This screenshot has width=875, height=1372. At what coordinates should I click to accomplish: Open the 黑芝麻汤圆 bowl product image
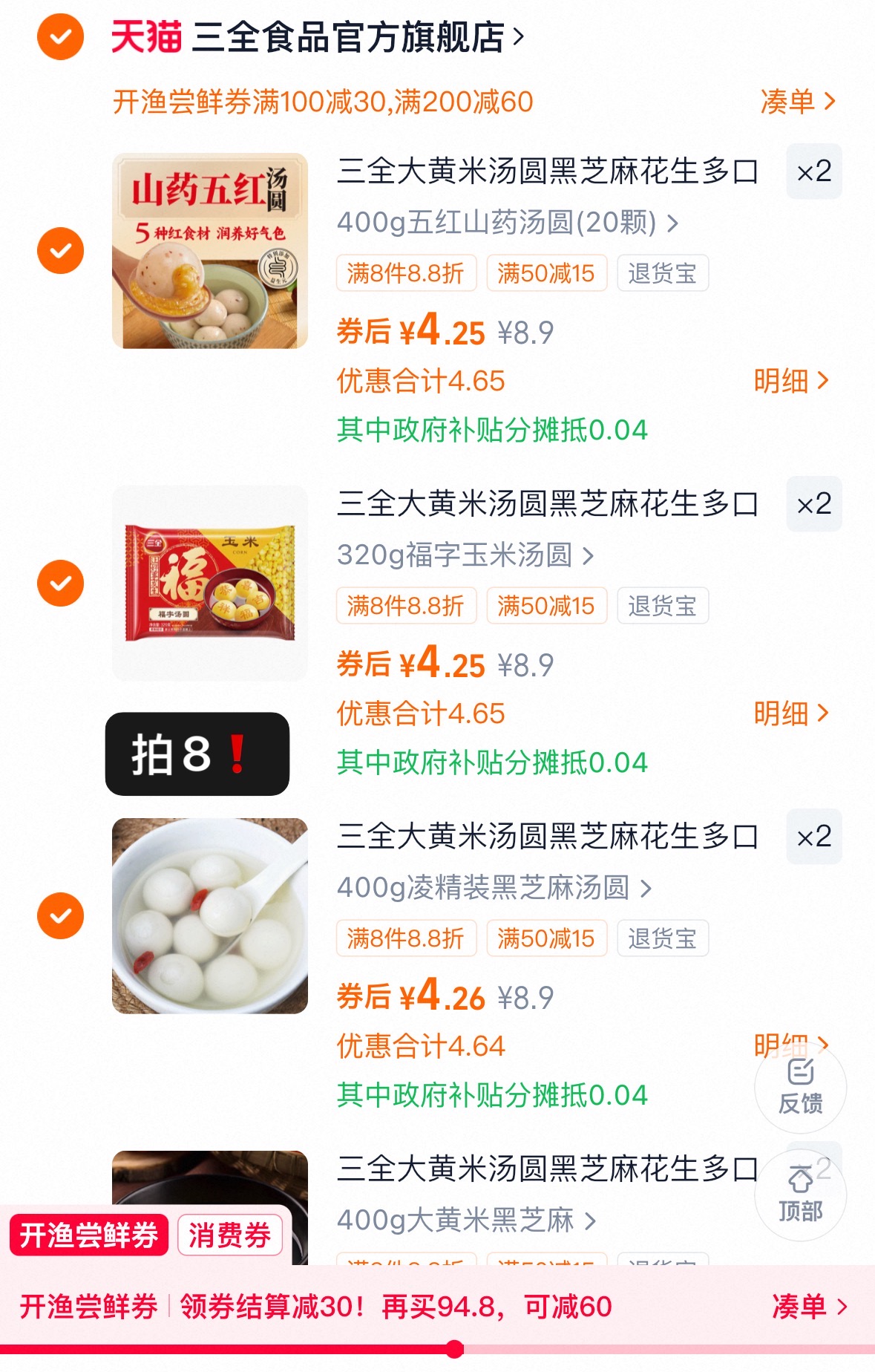coord(209,915)
